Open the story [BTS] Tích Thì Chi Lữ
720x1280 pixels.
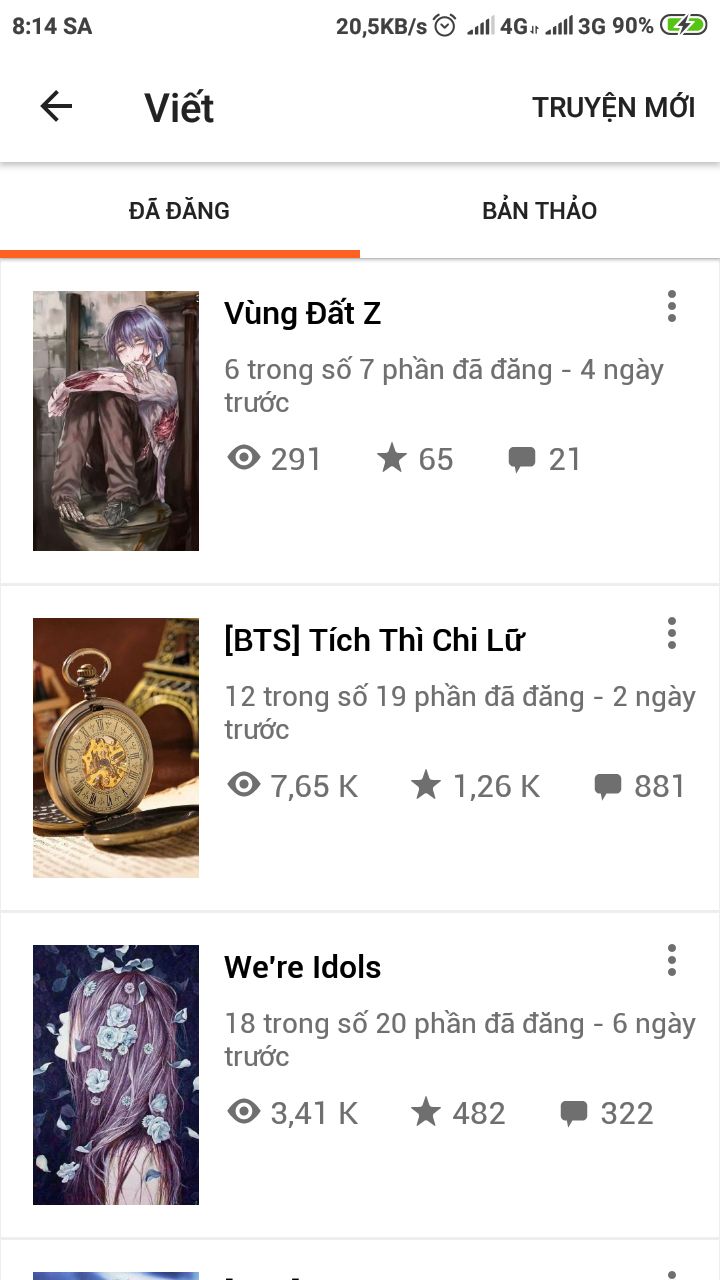pyautogui.click(x=374, y=640)
